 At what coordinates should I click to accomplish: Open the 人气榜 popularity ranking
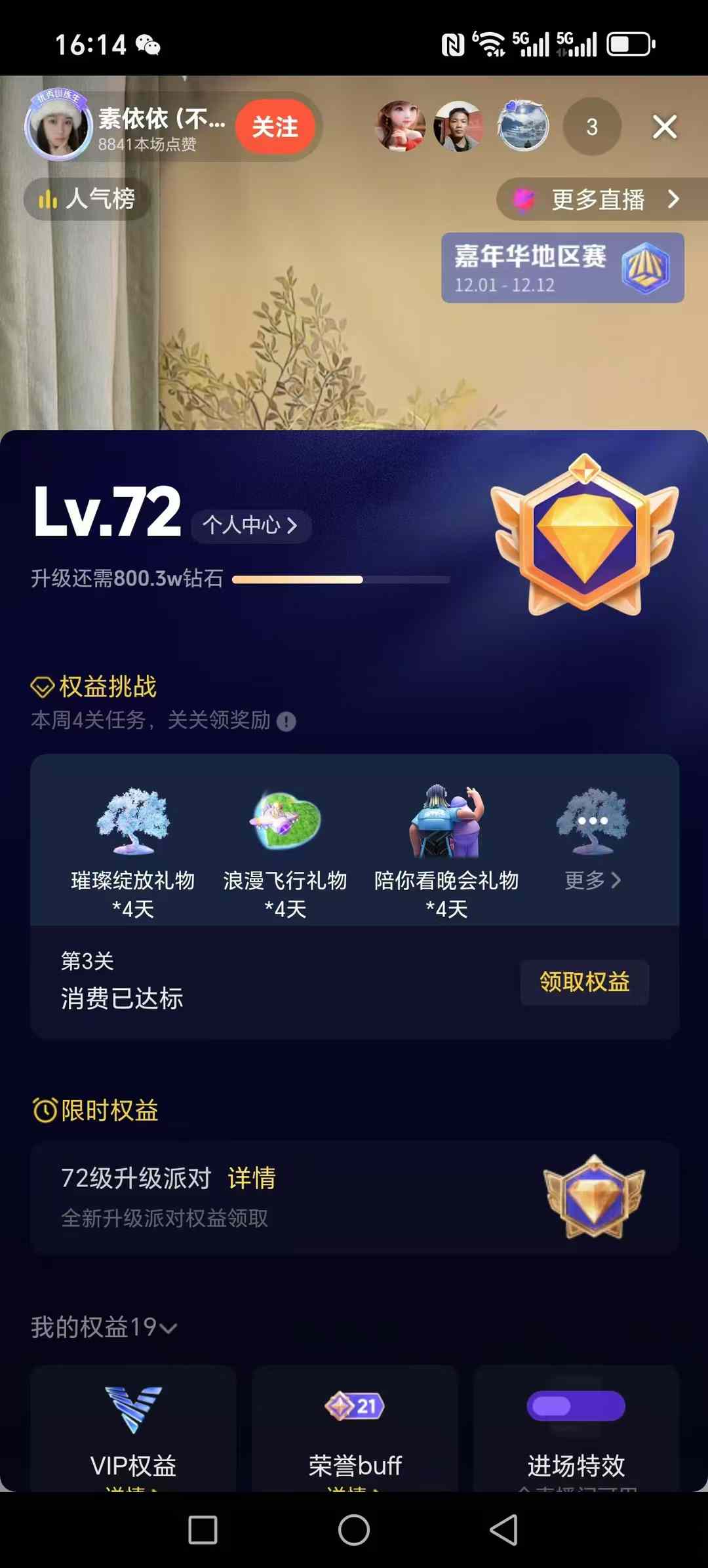tap(87, 199)
